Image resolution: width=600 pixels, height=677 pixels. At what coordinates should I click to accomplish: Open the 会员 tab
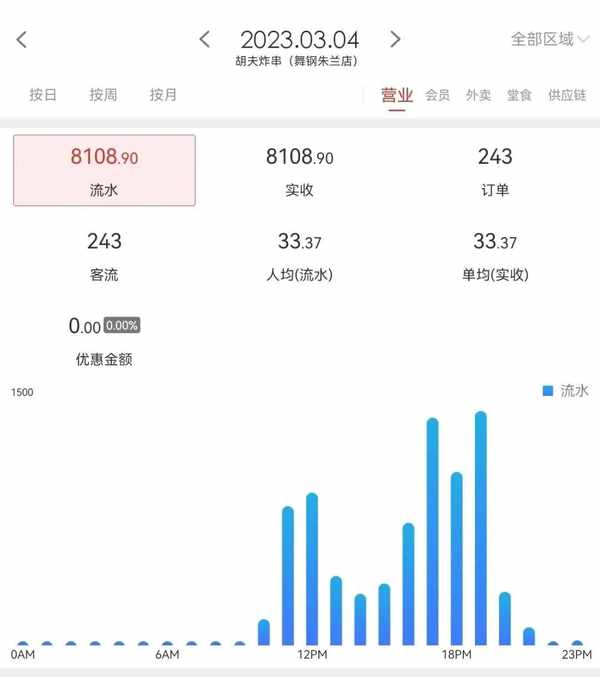(x=437, y=96)
